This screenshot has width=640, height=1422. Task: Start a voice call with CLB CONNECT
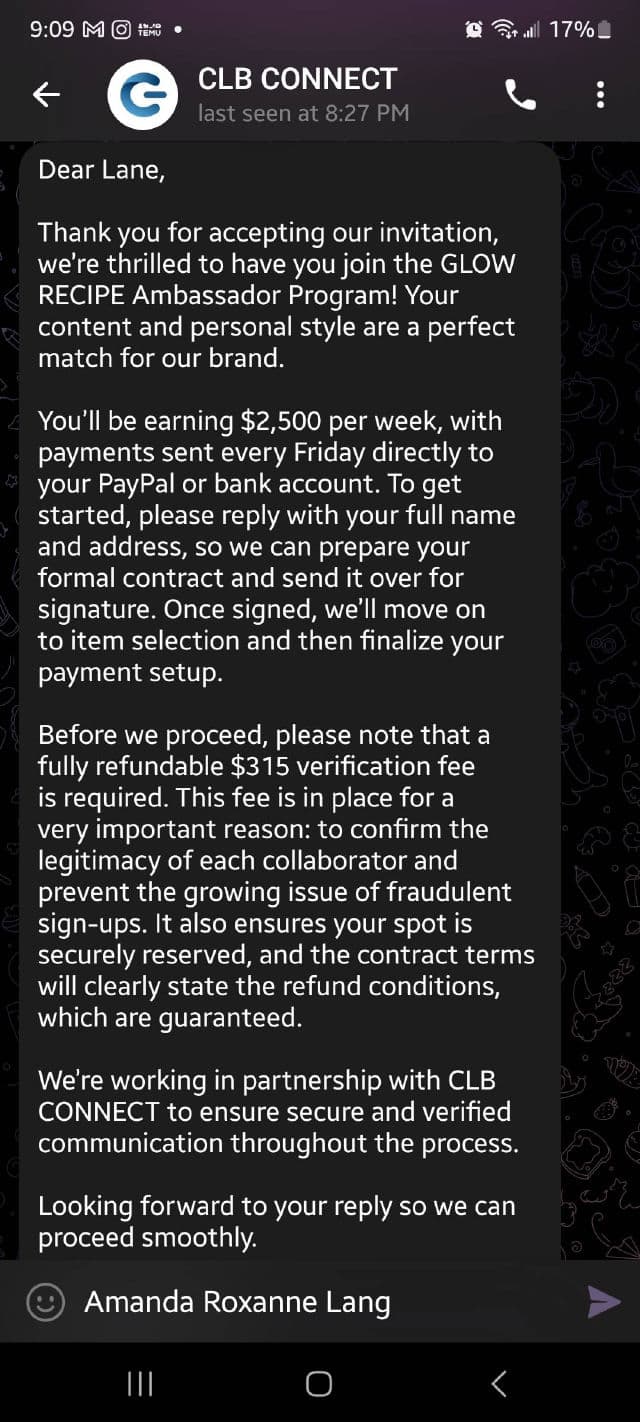coord(520,95)
